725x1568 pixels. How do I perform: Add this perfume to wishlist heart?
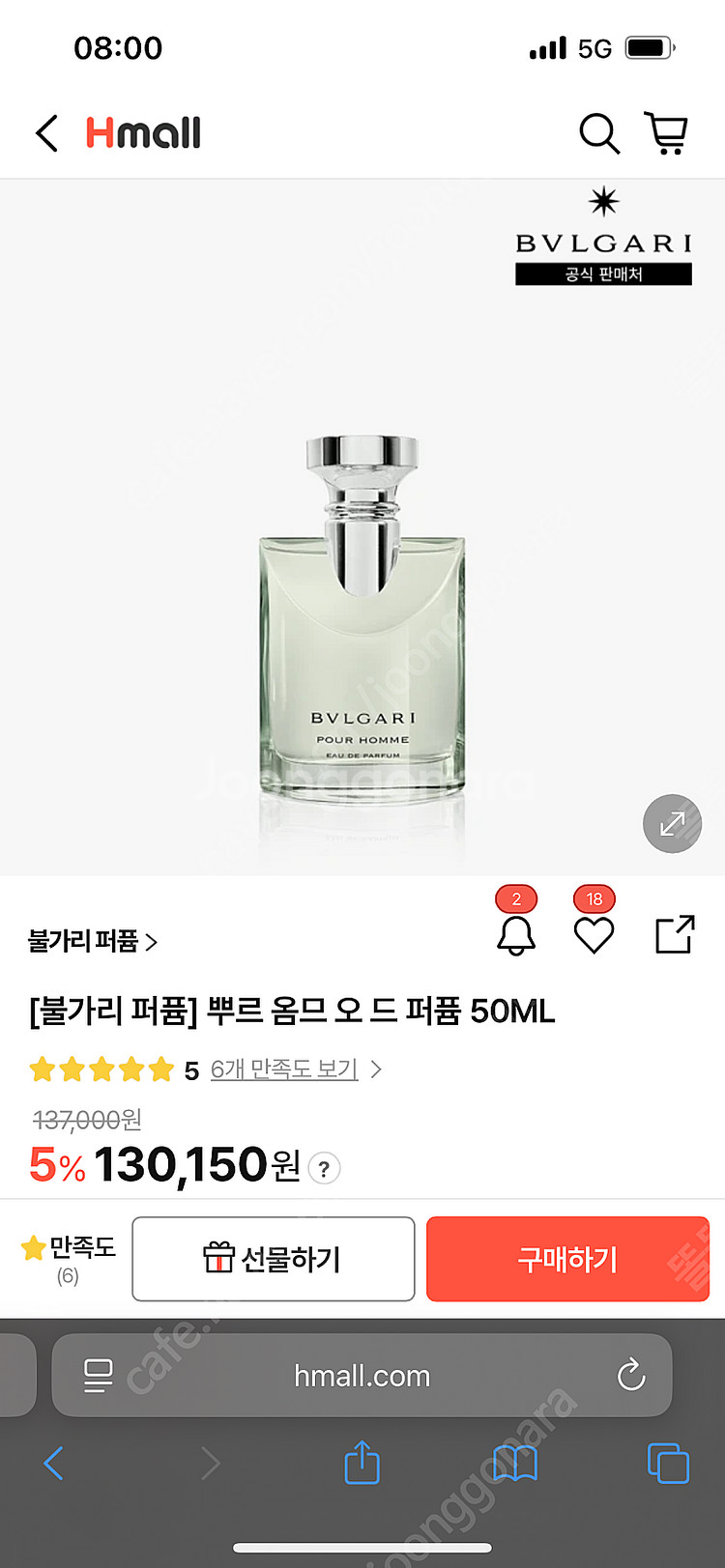(x=594, y=933)
